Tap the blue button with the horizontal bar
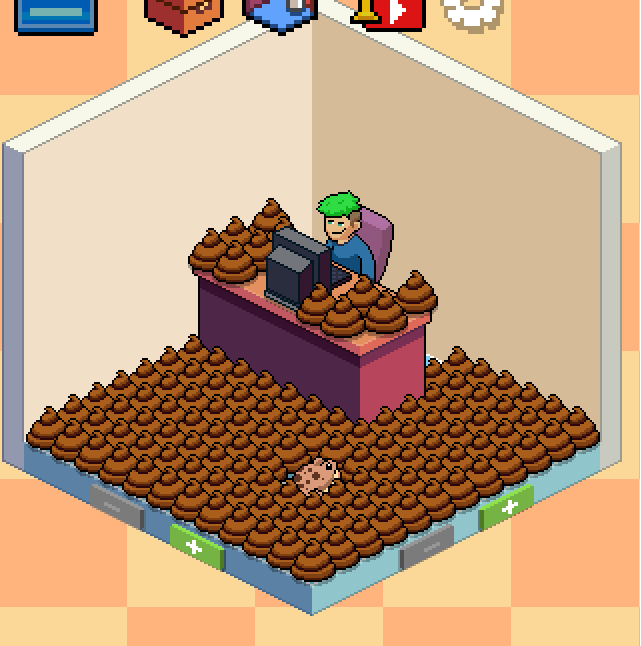641x646 pixels. pos(56,14)
